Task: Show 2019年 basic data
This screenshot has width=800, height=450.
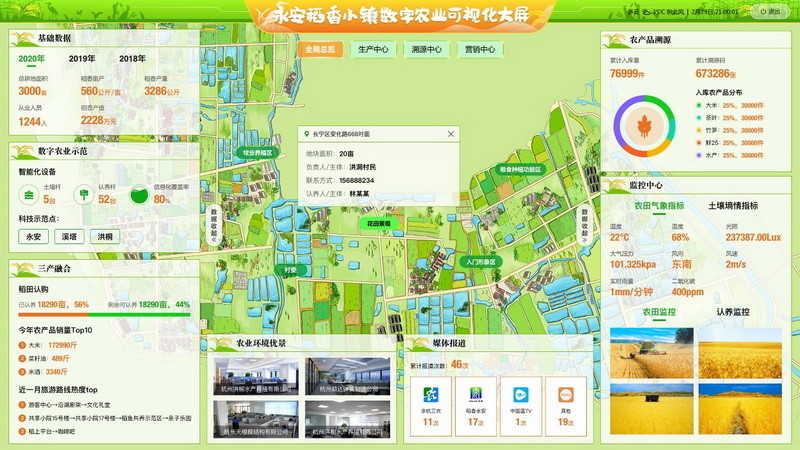Action: [x=82, y=59]
